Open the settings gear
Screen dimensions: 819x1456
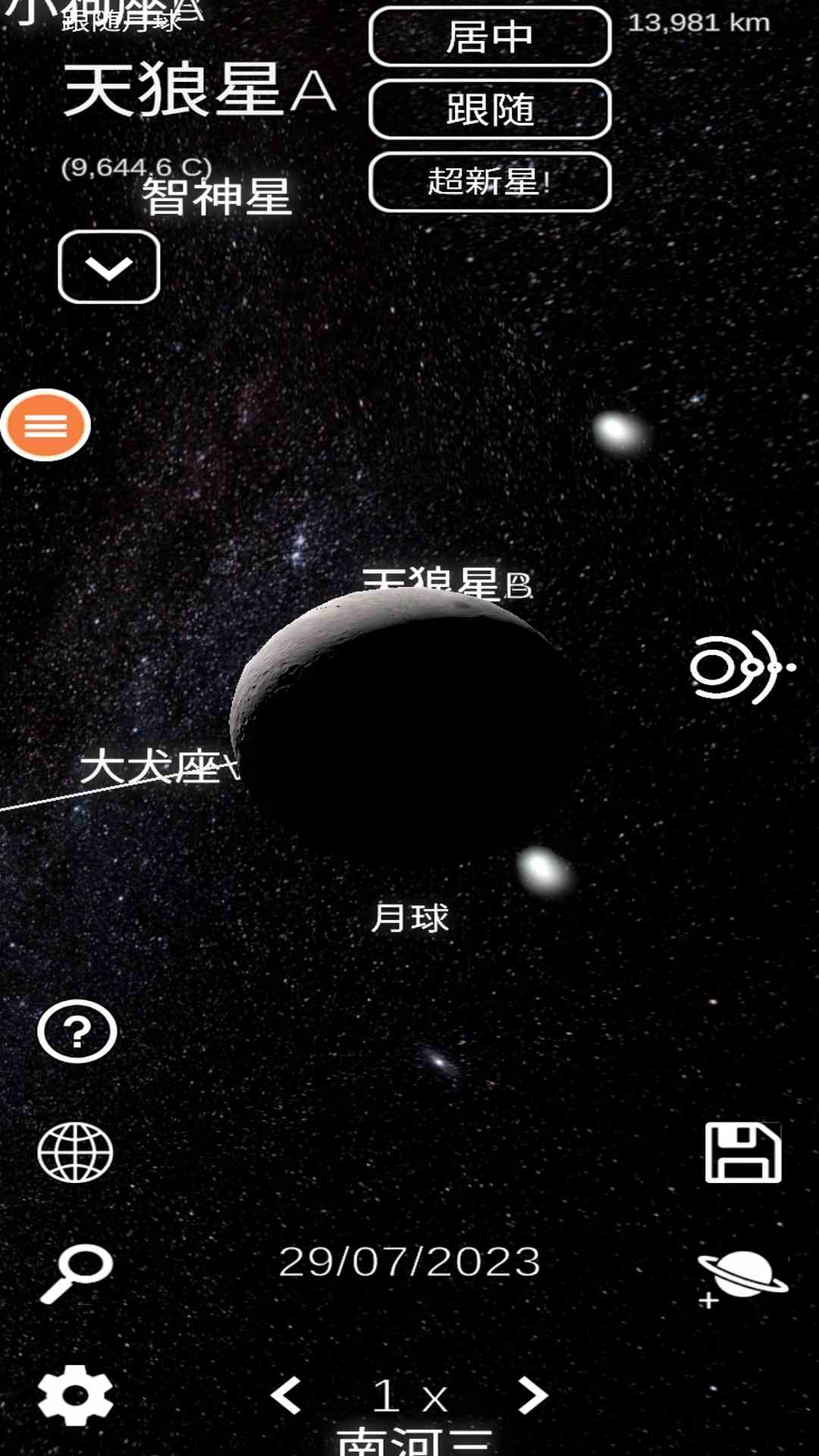click(75, 1395)
